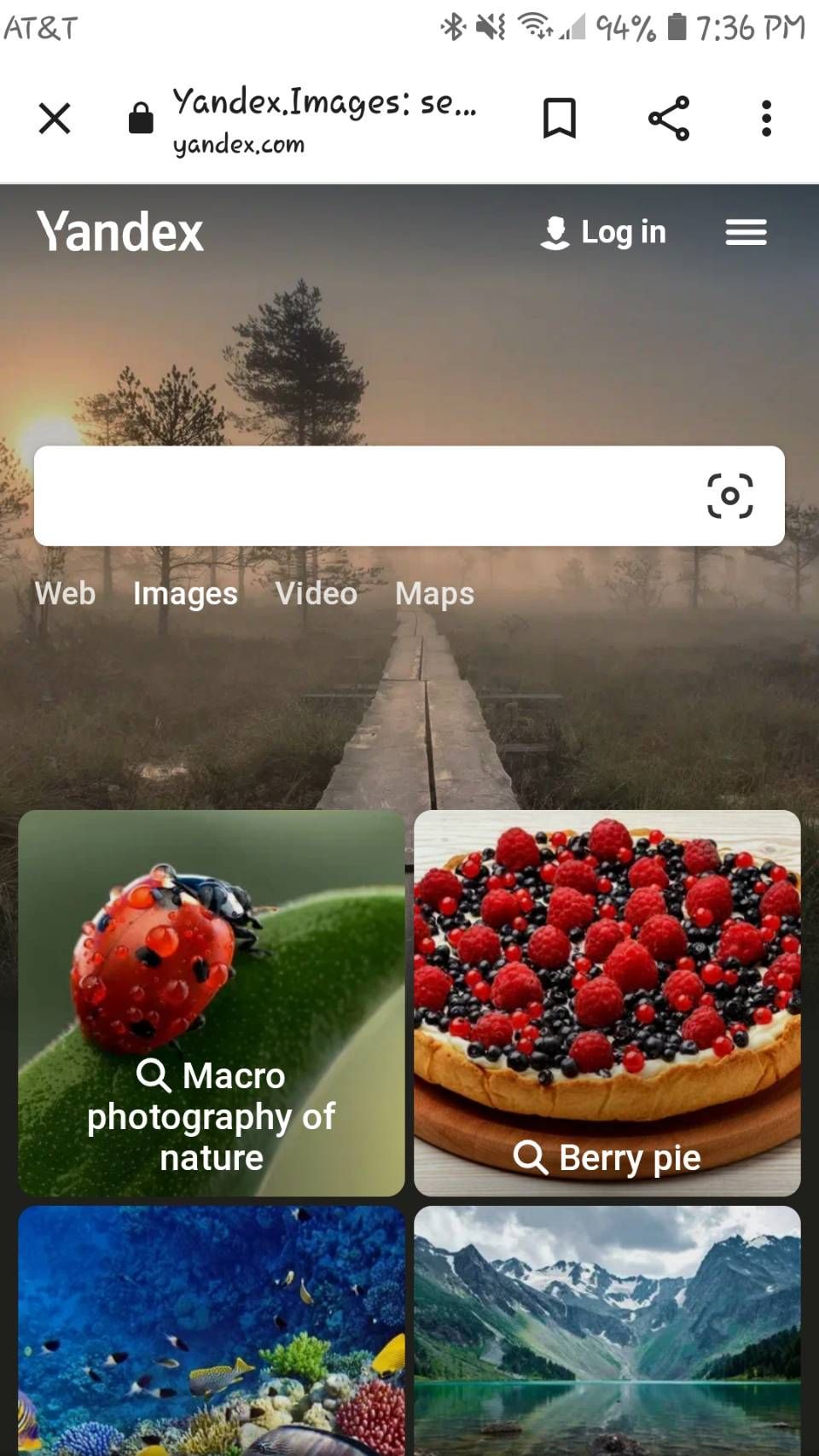Select the Images search category
Viewport: 819px width, 1456px height.
[x=186, y=593]
